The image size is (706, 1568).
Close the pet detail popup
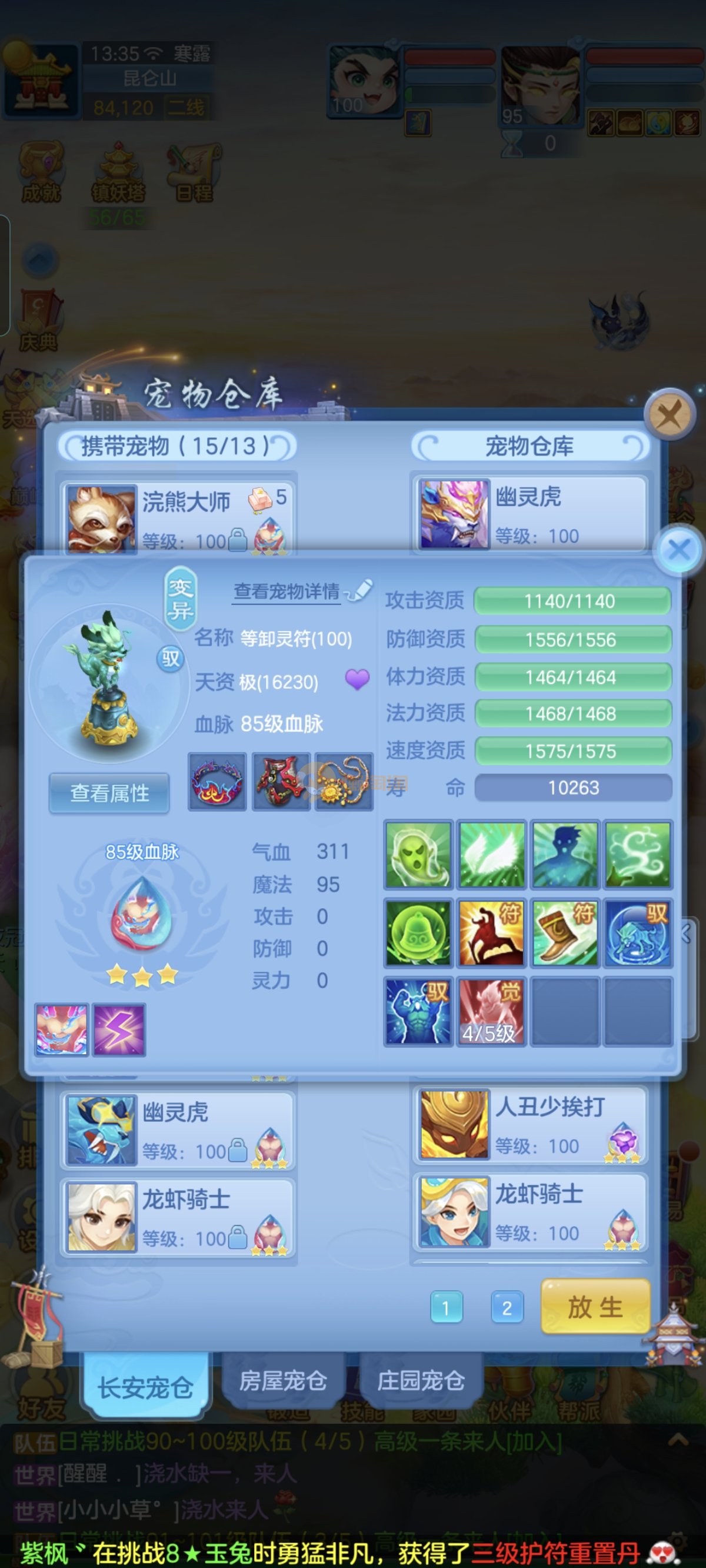click(678, 550)
